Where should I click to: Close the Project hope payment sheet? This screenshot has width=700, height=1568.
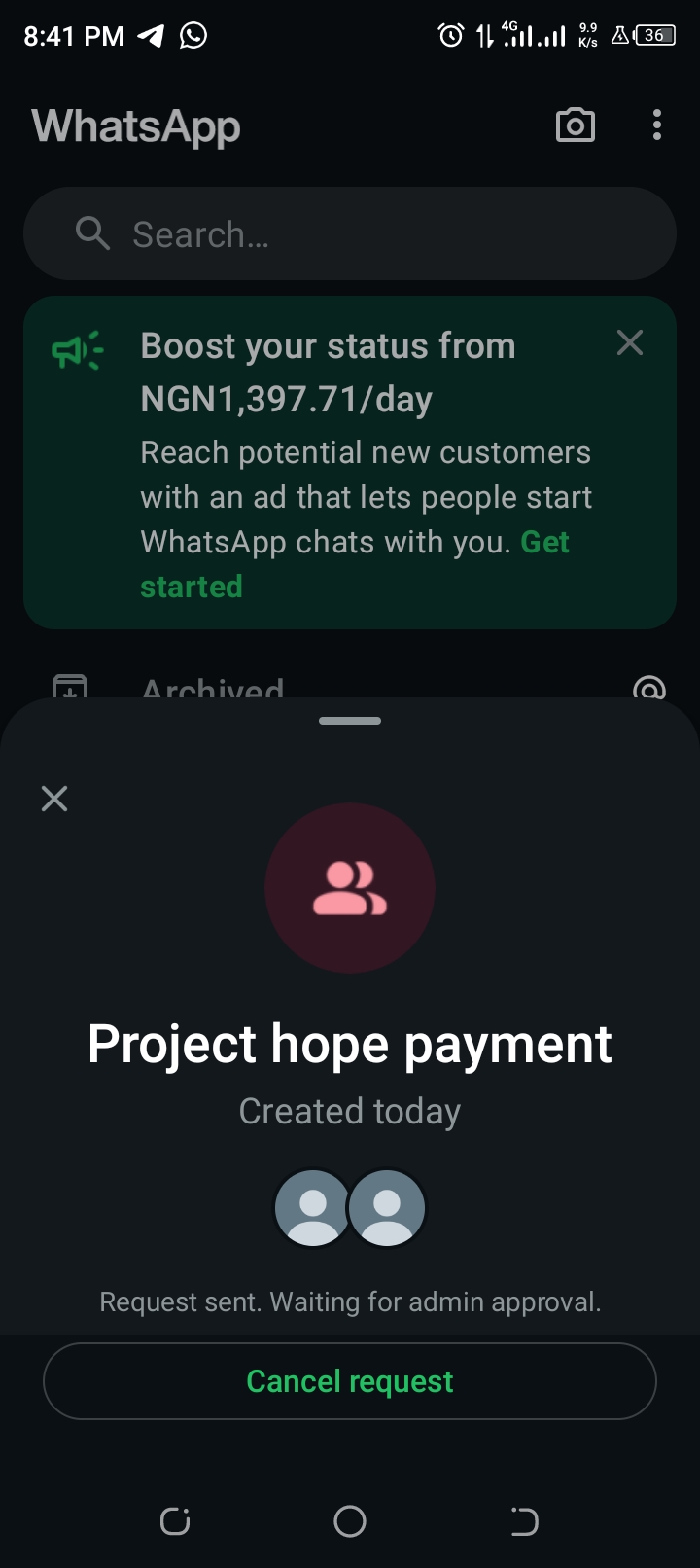pos(54,799)
